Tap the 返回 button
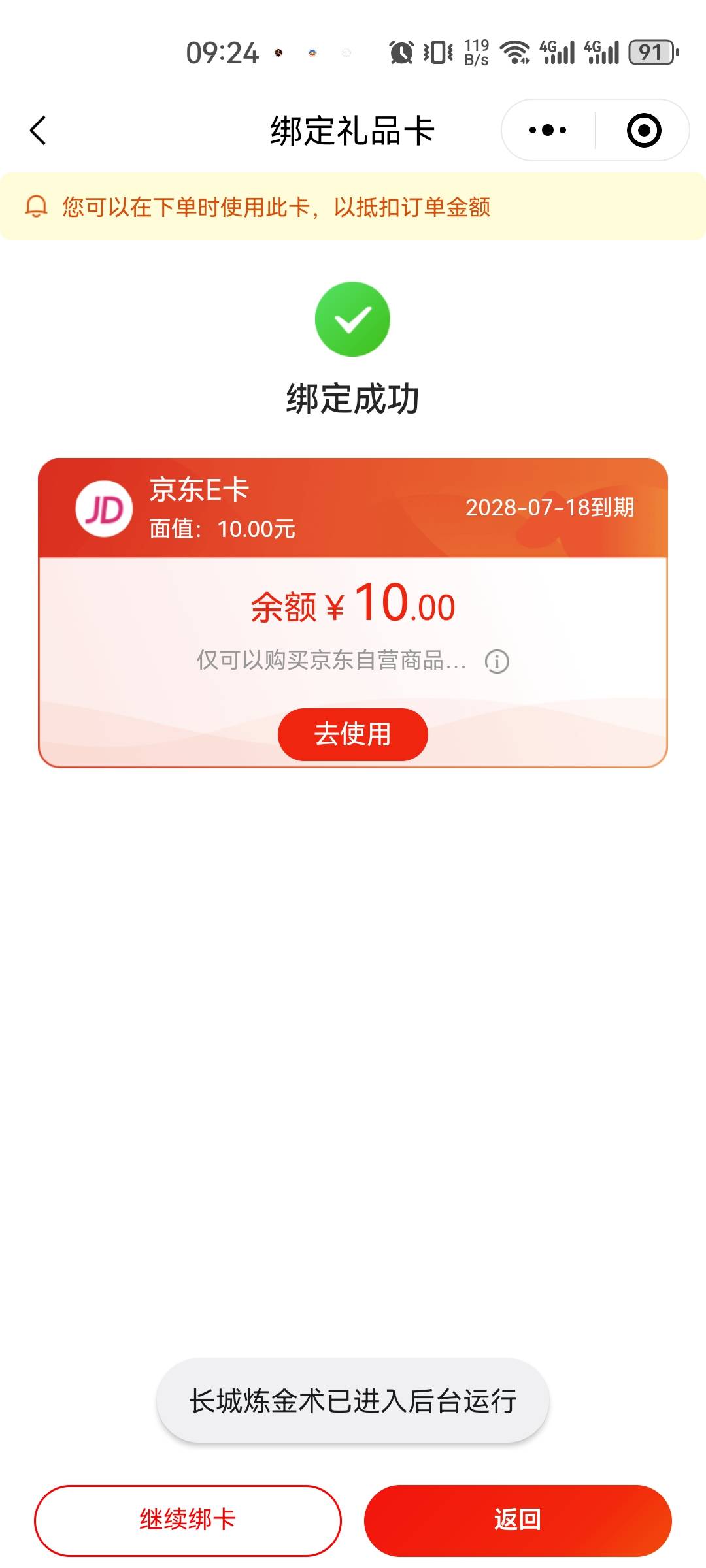This screenshot has height=1568, width=706. tap(518, 1520)
